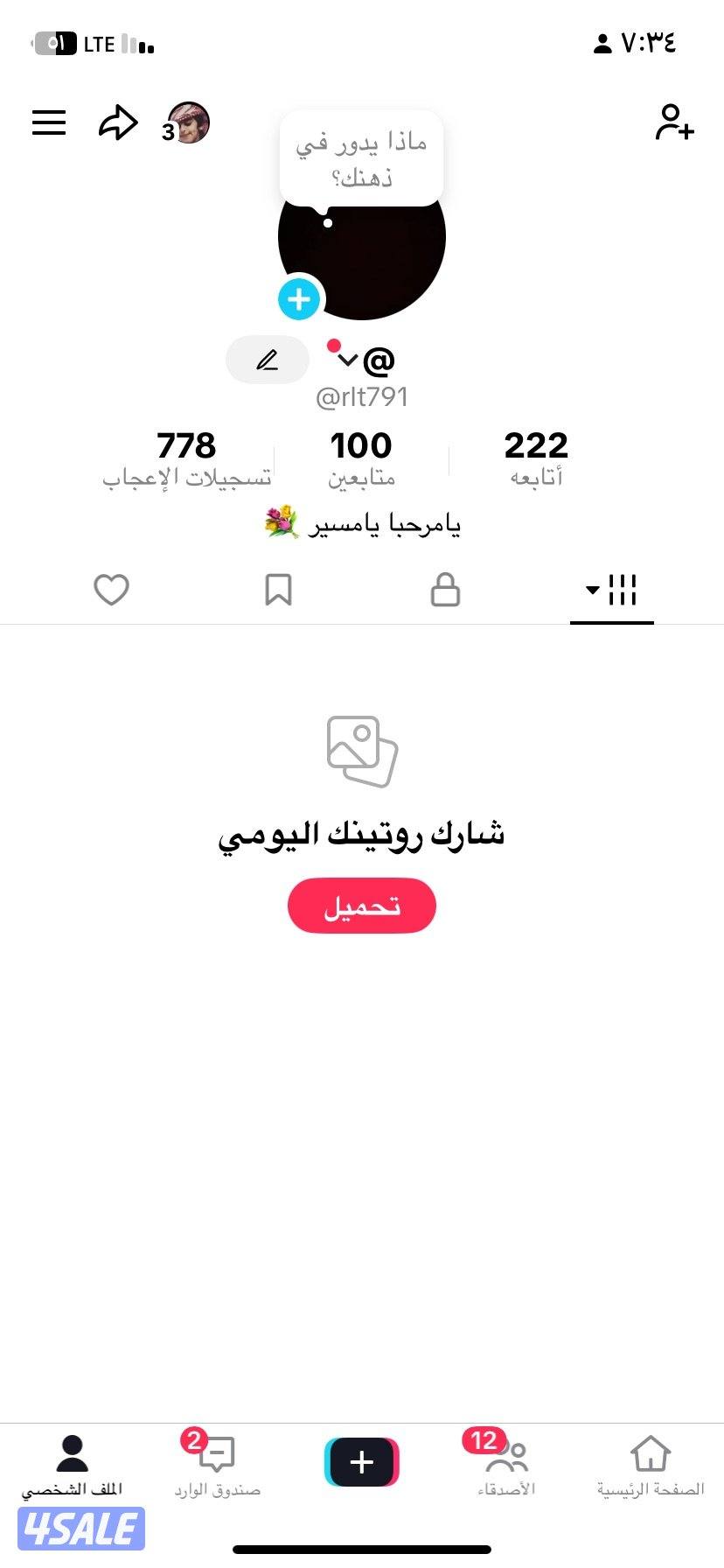Tap the blue plus to add story
The image size is (724, 1568).
[x=298, y=298]
